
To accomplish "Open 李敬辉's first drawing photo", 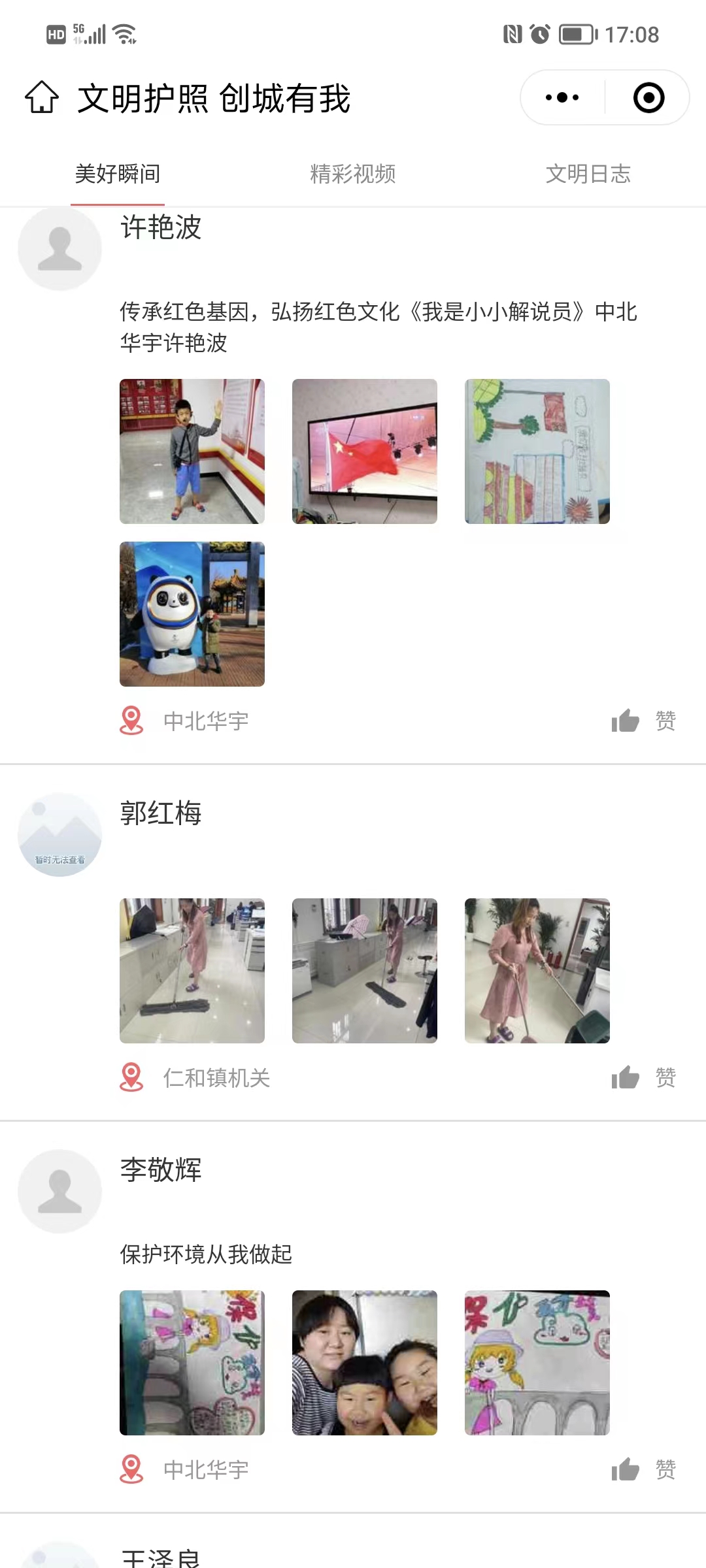I will point(192,1363).
